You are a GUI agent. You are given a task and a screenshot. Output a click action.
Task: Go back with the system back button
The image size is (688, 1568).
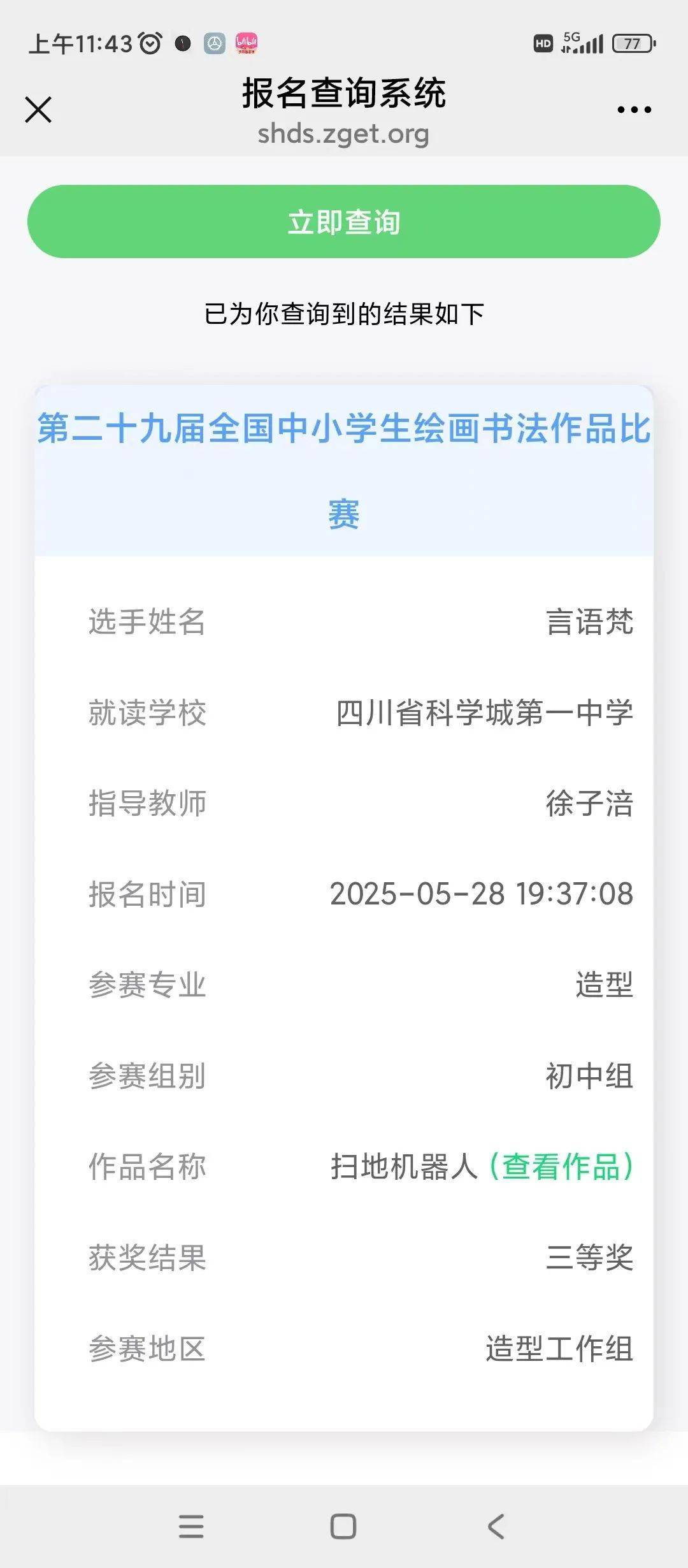[x=496, y=1527]
